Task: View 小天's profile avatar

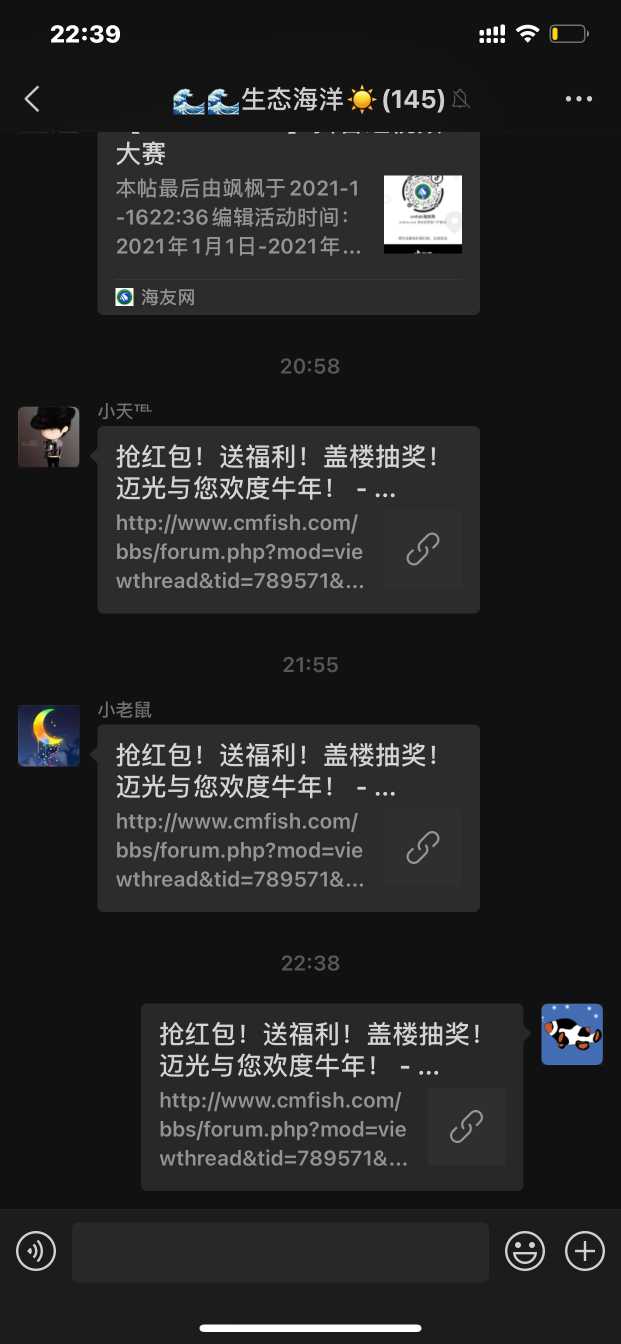Action: [48, 437]
